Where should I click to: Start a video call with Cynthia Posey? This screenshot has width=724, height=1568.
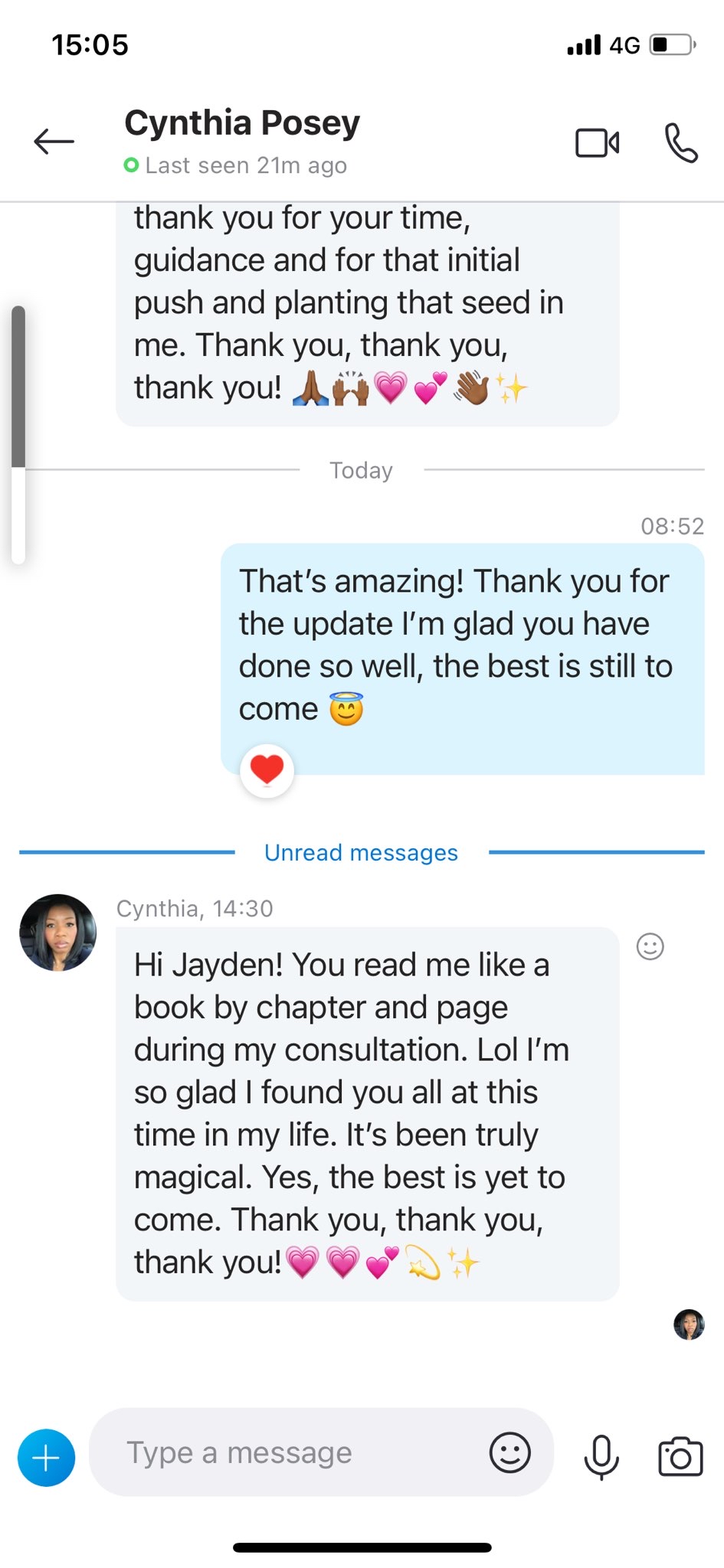(596, 142)
